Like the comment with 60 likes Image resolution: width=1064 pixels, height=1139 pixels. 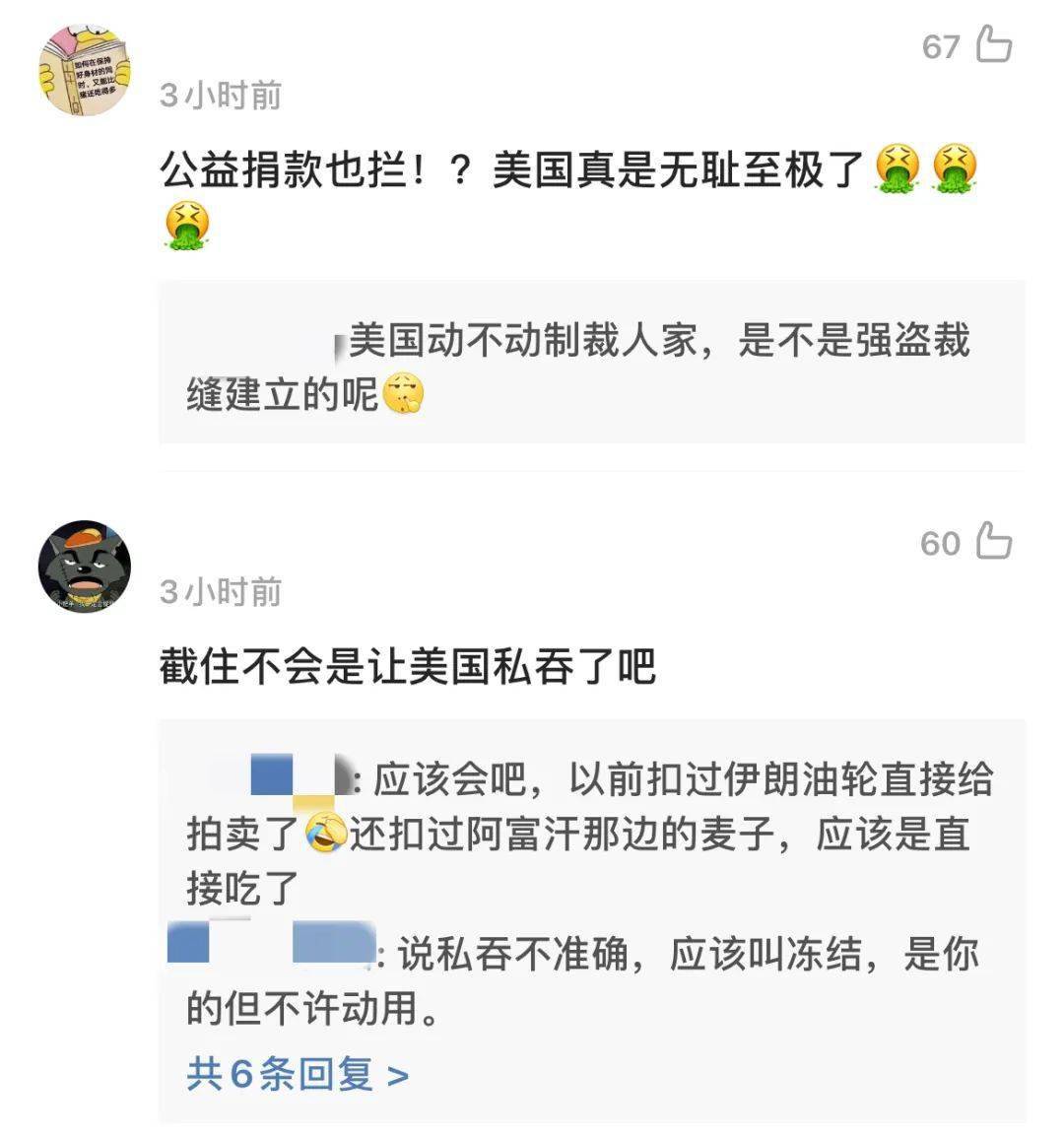click(x=993, y=542)
